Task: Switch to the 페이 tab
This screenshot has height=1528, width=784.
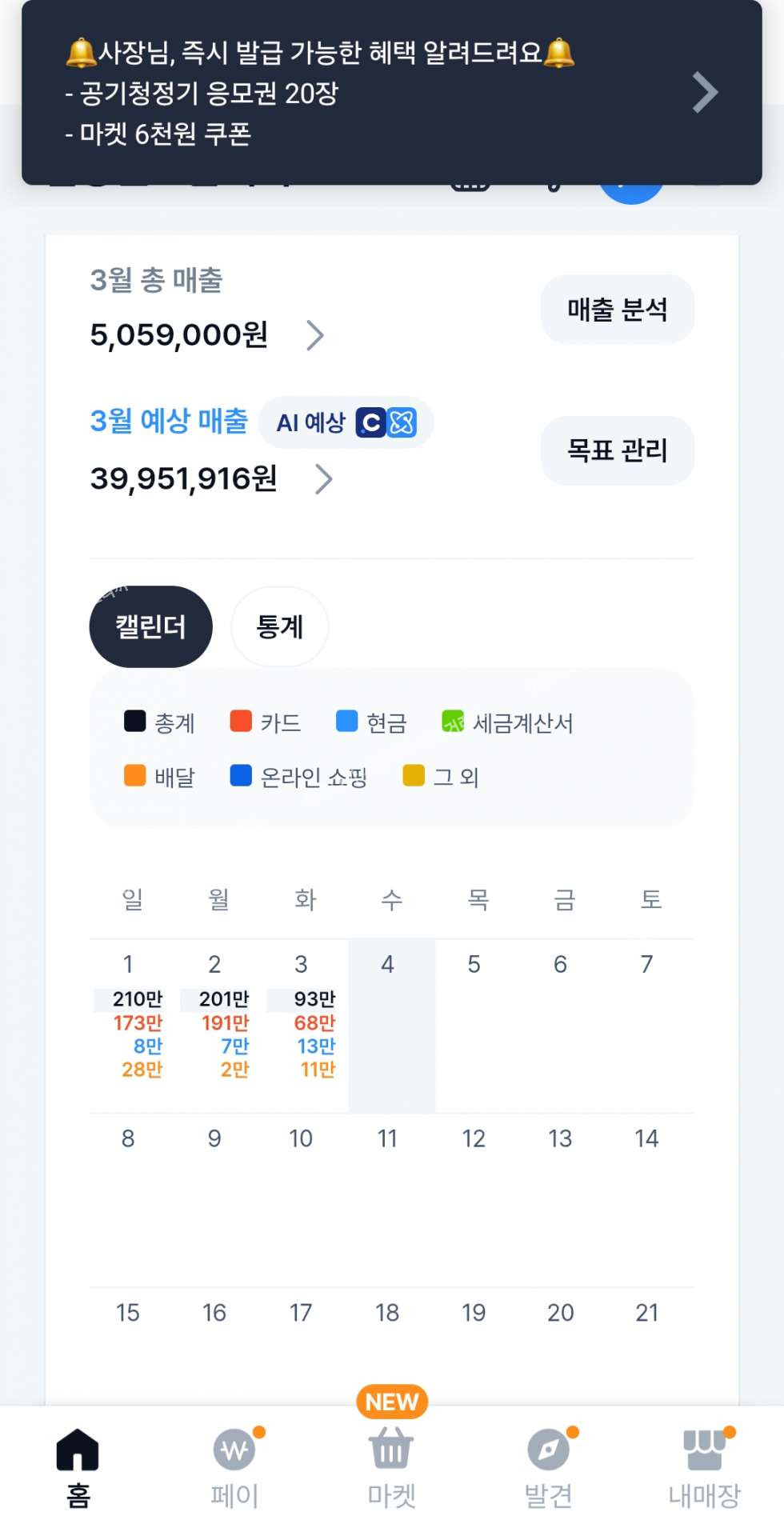Action: click(234, 1467)
